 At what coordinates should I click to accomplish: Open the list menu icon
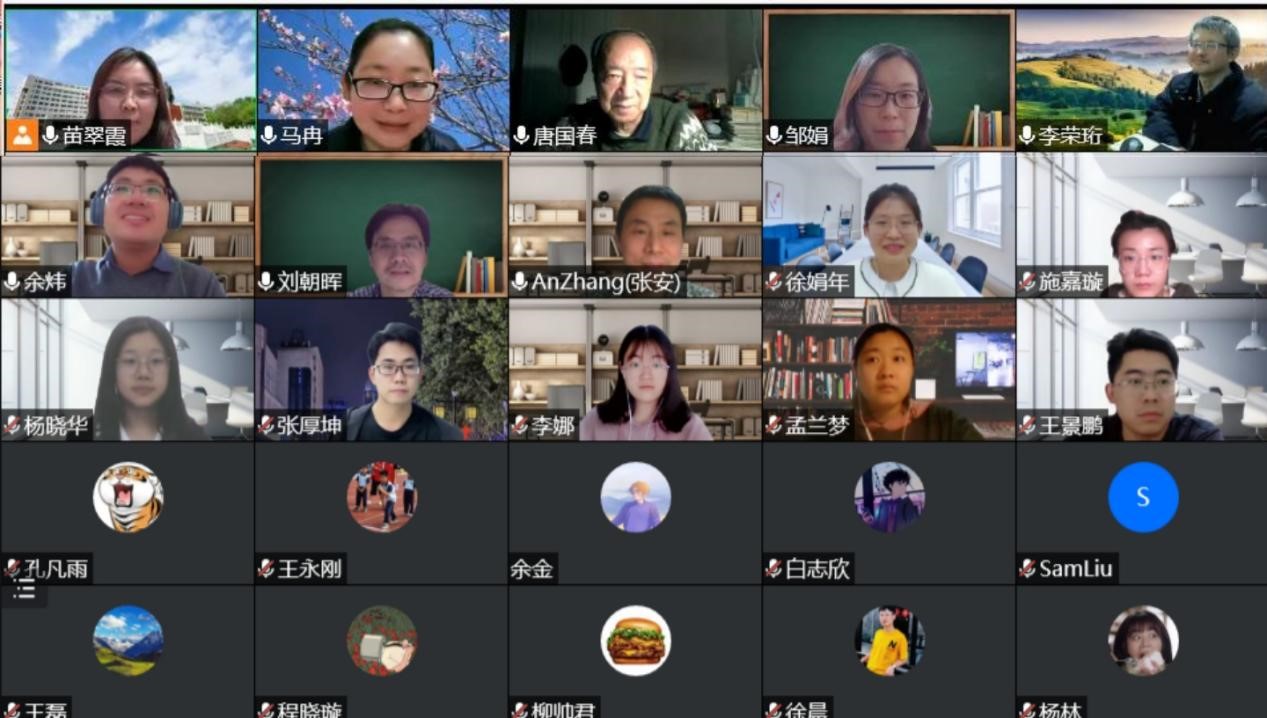coord(25,590)
